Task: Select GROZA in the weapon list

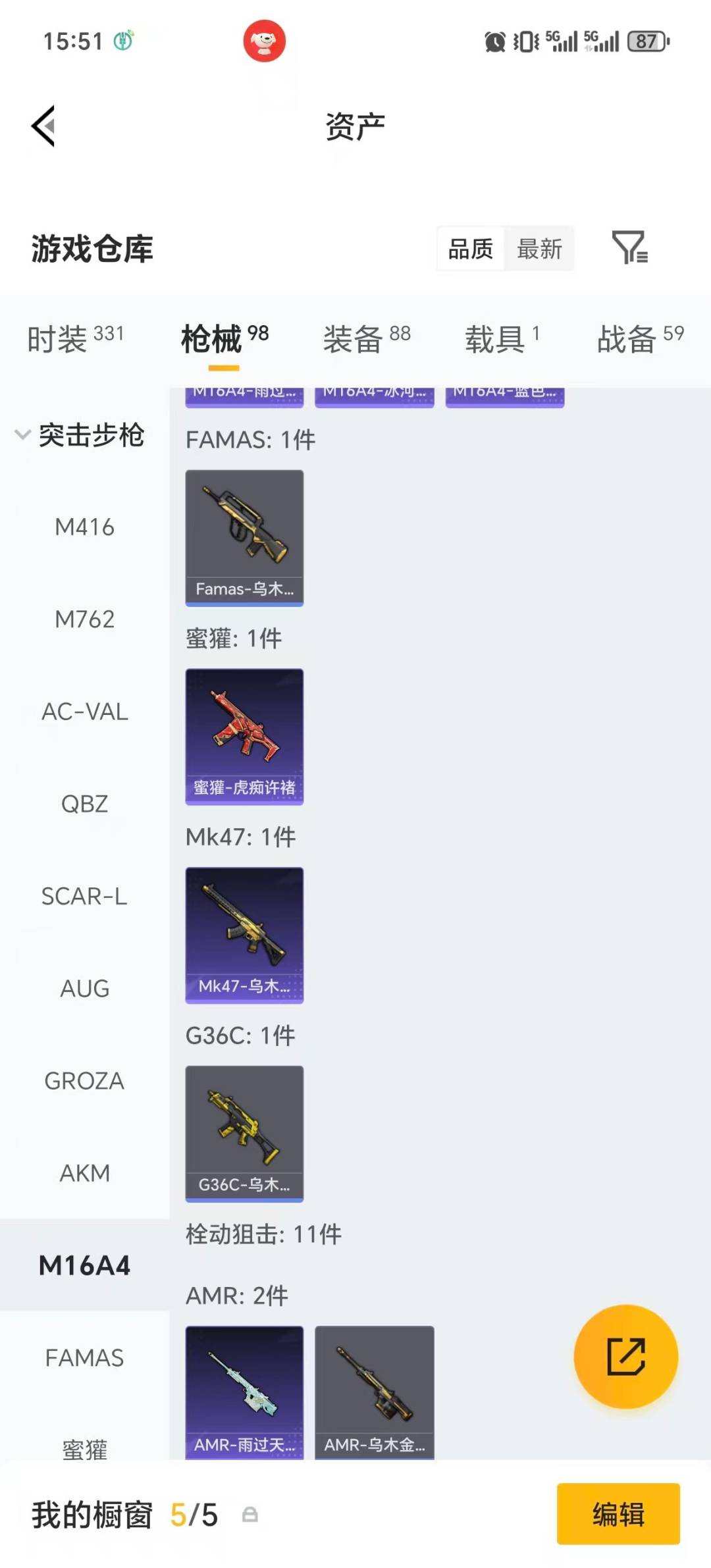Action: click(84, 1081)
